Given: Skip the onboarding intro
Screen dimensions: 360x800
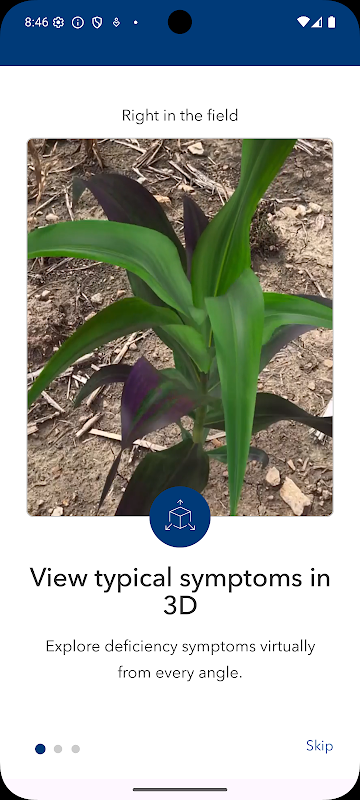Looking at the screenshot, I should point(319,746).
